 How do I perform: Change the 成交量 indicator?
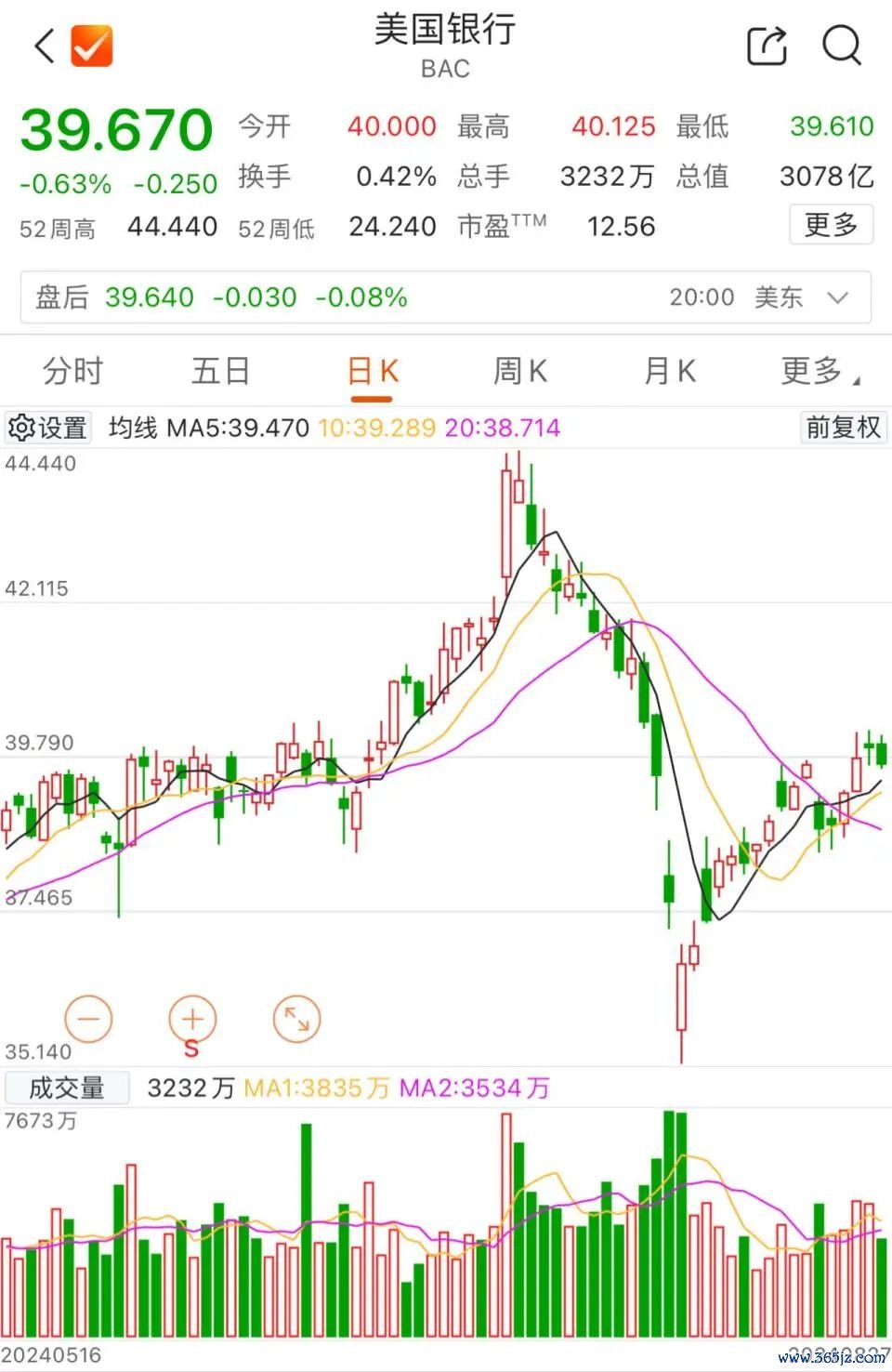[x=67, y=1088]
